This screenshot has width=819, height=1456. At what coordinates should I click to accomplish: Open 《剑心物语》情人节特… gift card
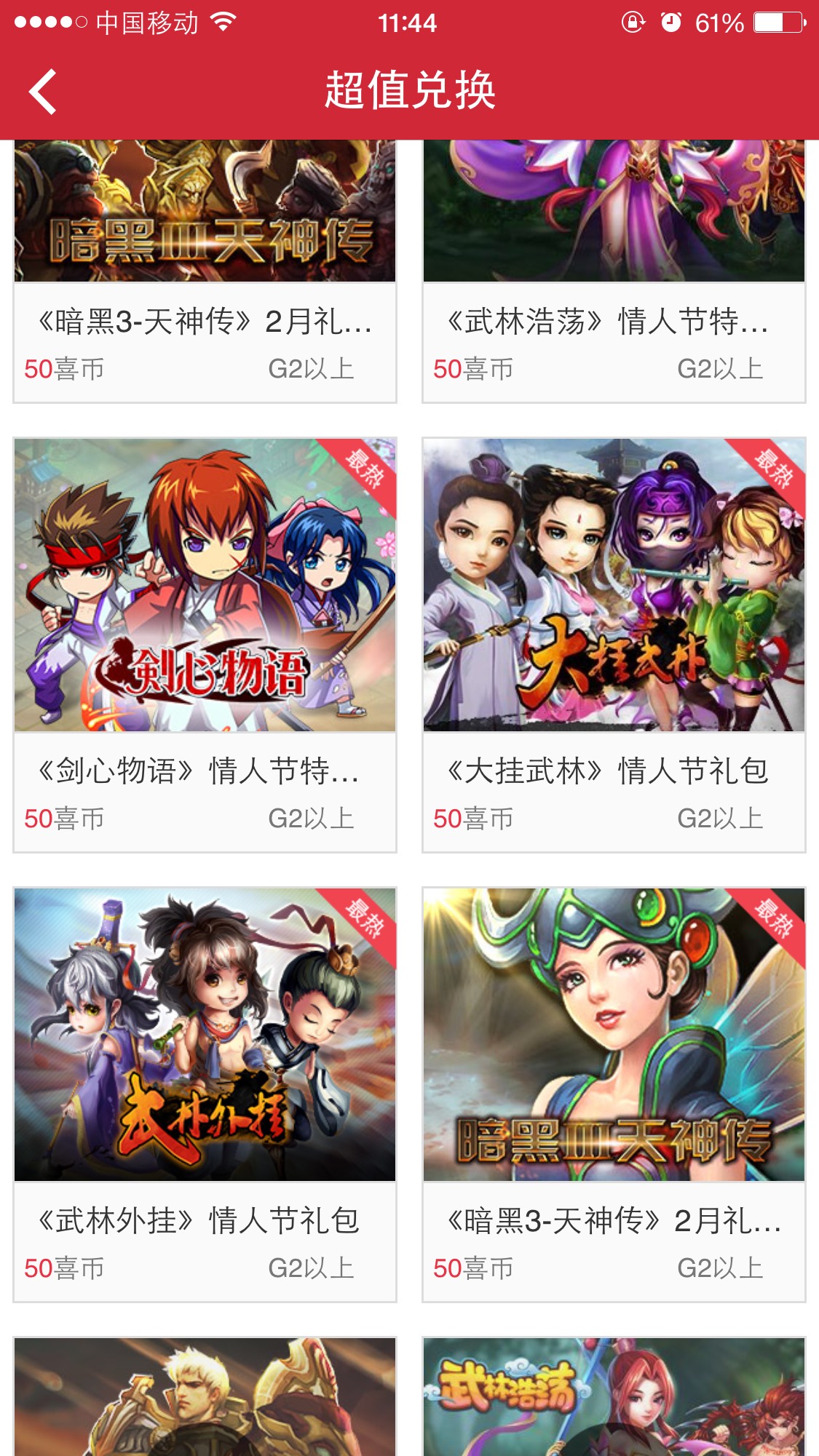coord(205,644)
